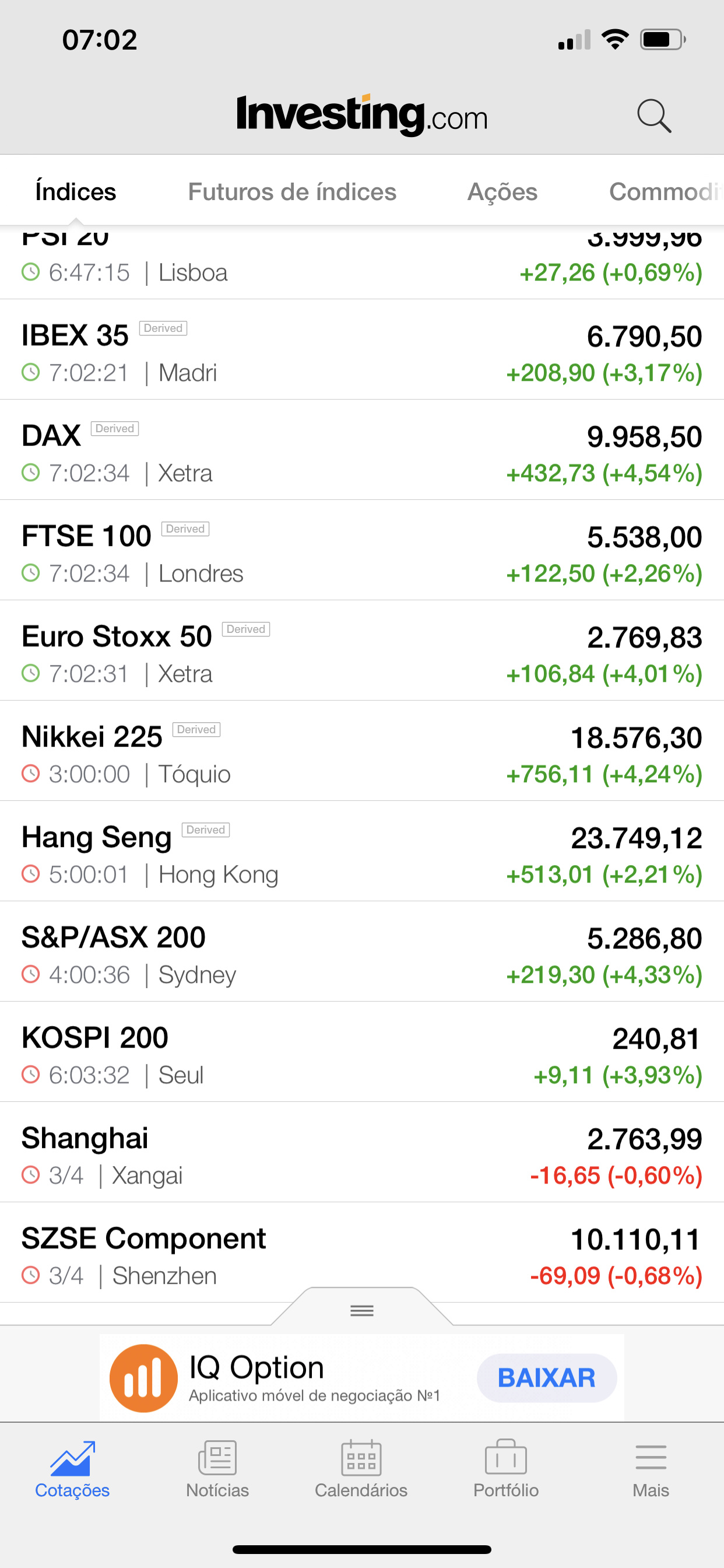
Task: Open Hang Seng index details
Action: [x=362, y=852]
